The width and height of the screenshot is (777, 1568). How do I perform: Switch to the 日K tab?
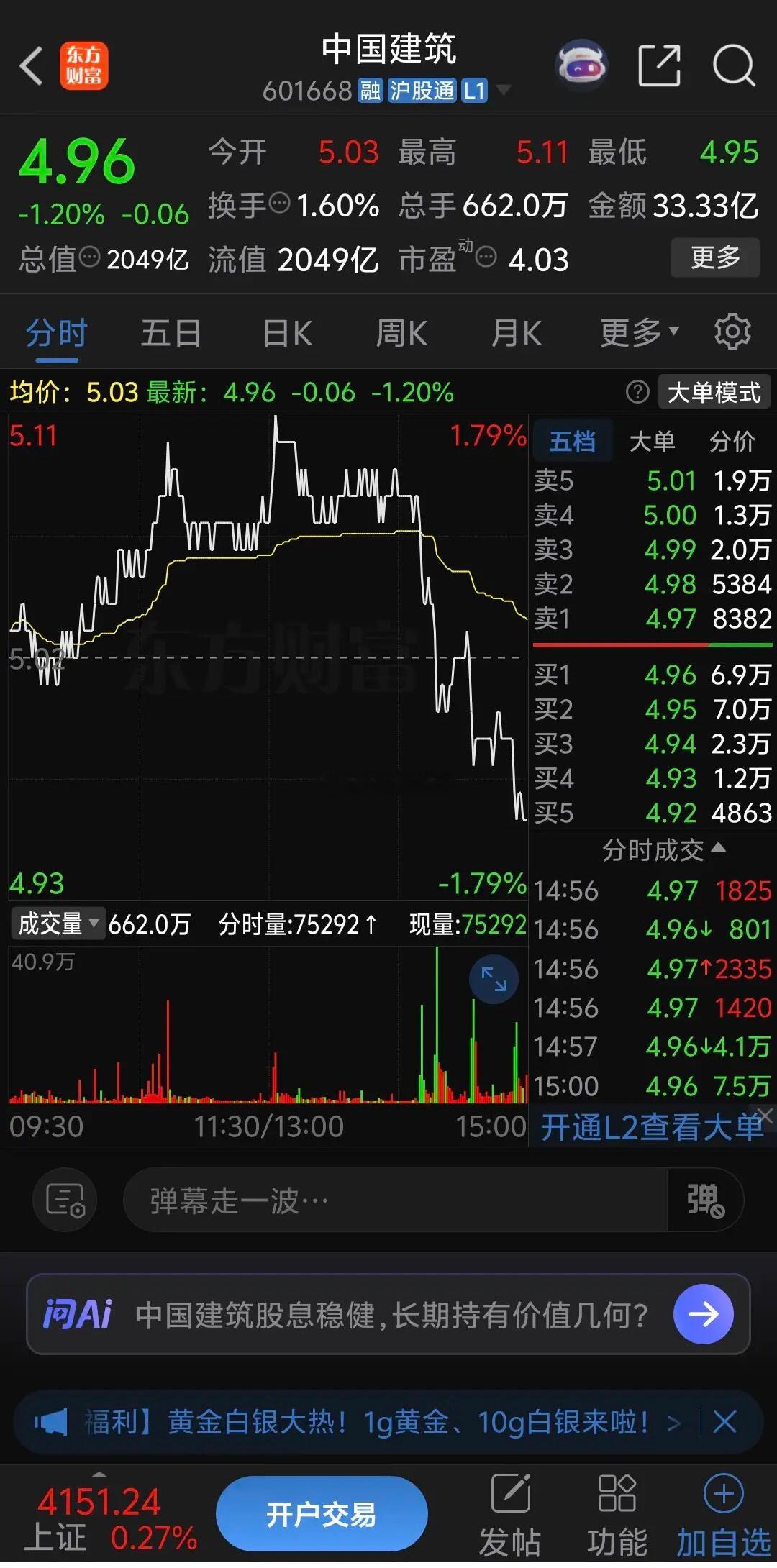pyautogui.click(x=286, y=332)
